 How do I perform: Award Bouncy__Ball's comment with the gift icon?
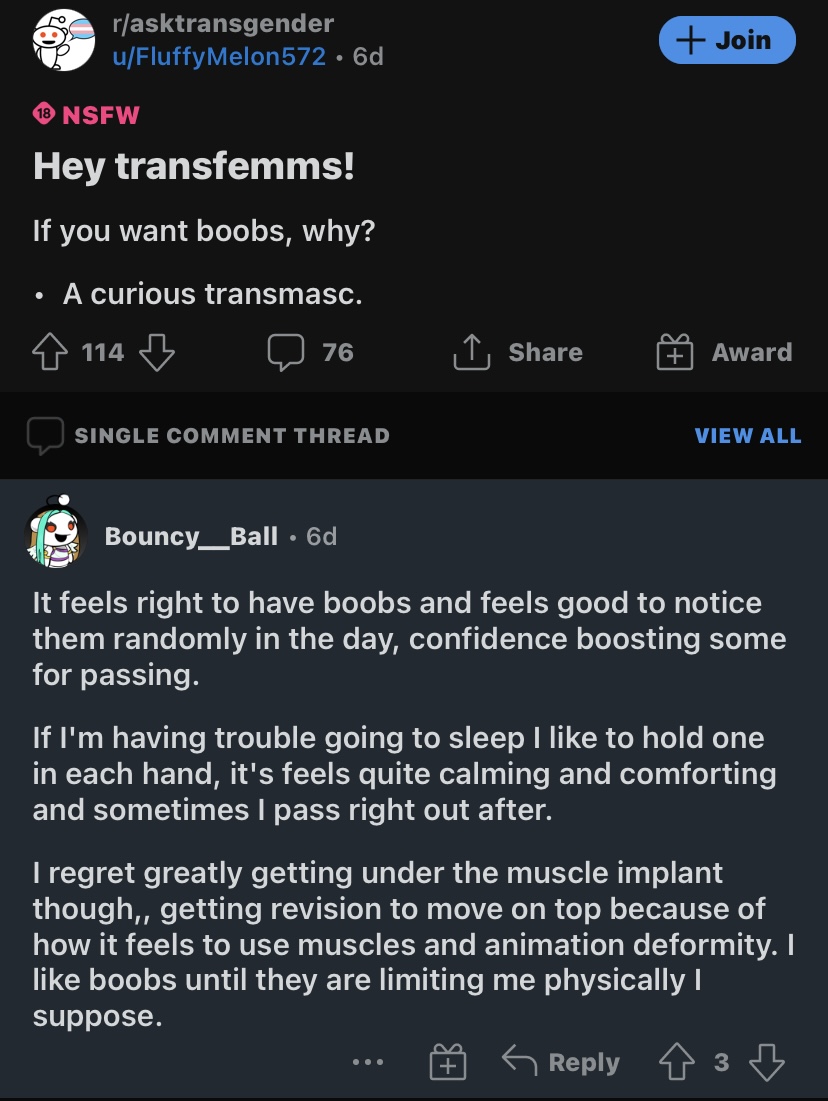pos(447,1062)
